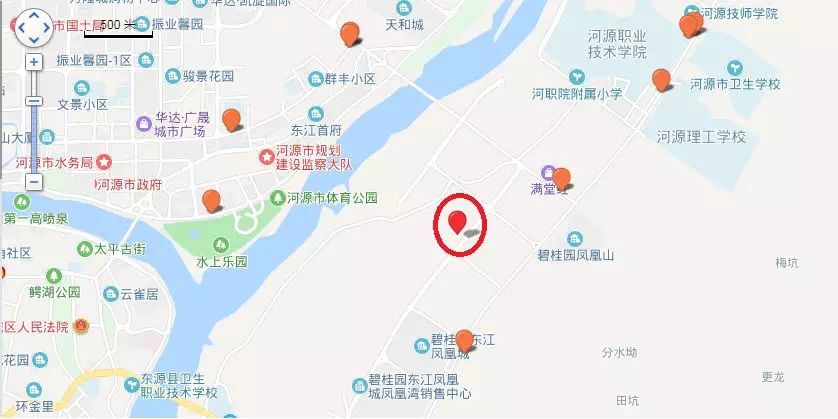The height and width of the screenshot is (419, 838).
Task: Select the red marker inside the circle
Action: 457,222
